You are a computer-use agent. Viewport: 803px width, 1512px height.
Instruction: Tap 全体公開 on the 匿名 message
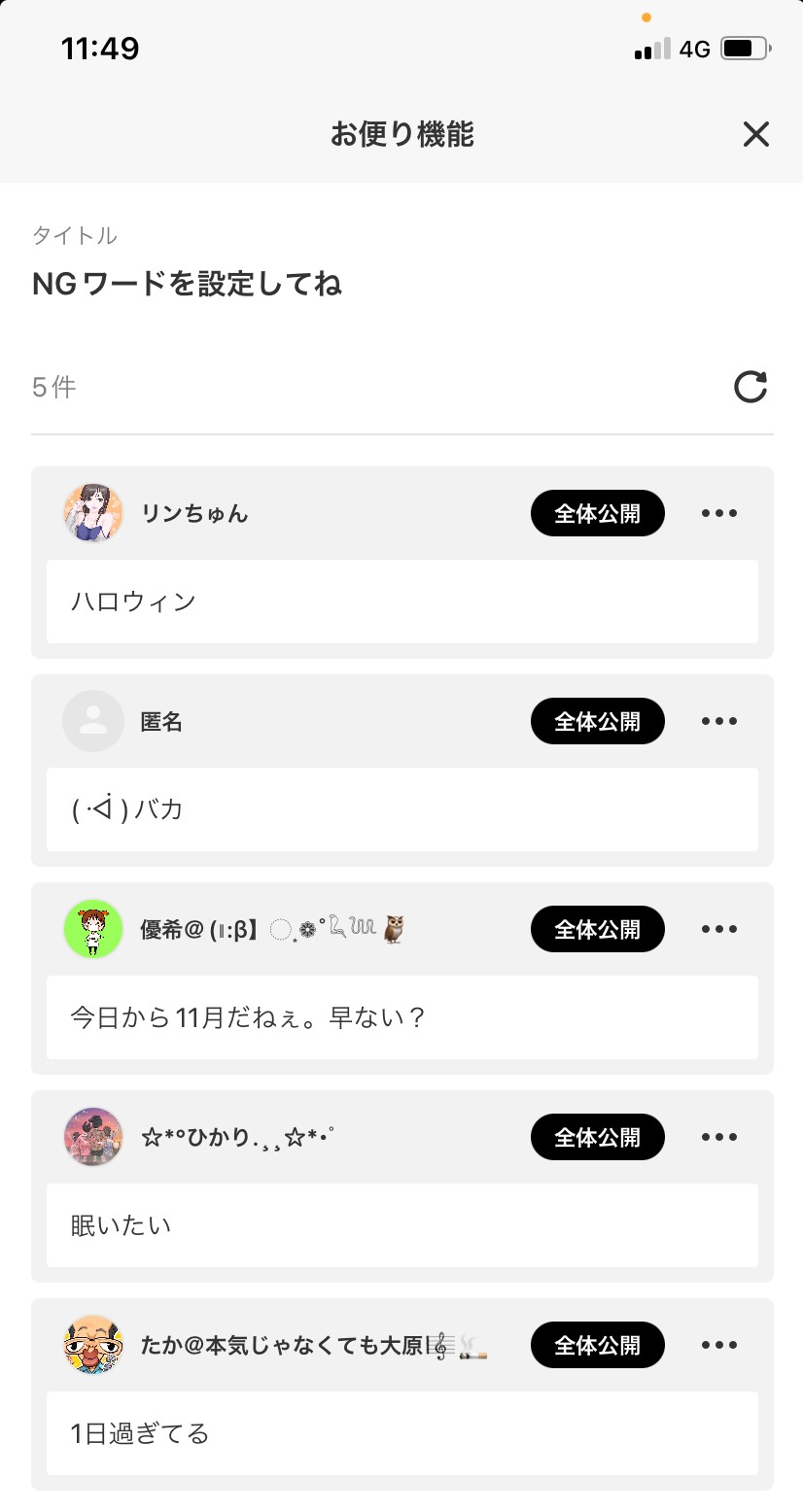pyautogui.click(x=598, y=721)
